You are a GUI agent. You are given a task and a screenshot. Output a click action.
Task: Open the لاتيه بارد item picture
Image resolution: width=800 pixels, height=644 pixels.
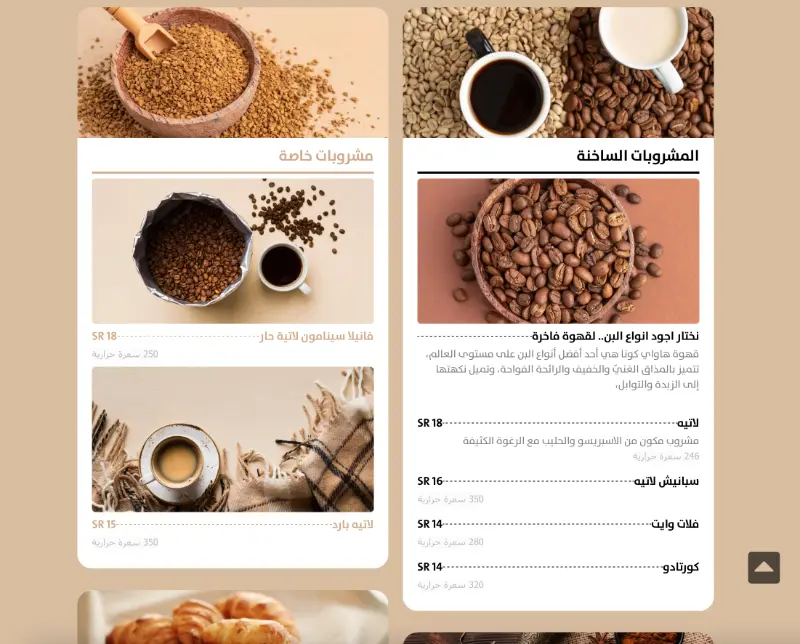point(232,438)
